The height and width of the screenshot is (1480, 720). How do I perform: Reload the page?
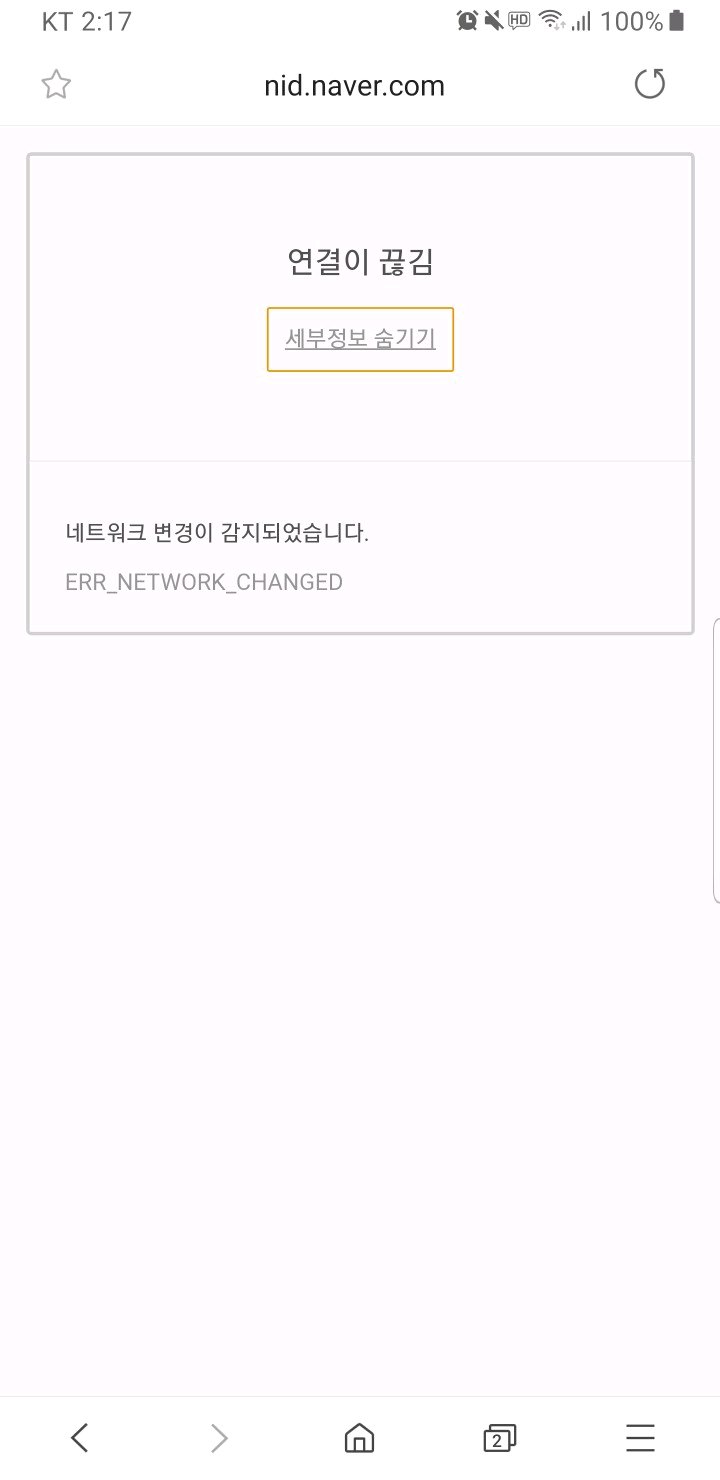pyautogui.click(x=650, y=84)
